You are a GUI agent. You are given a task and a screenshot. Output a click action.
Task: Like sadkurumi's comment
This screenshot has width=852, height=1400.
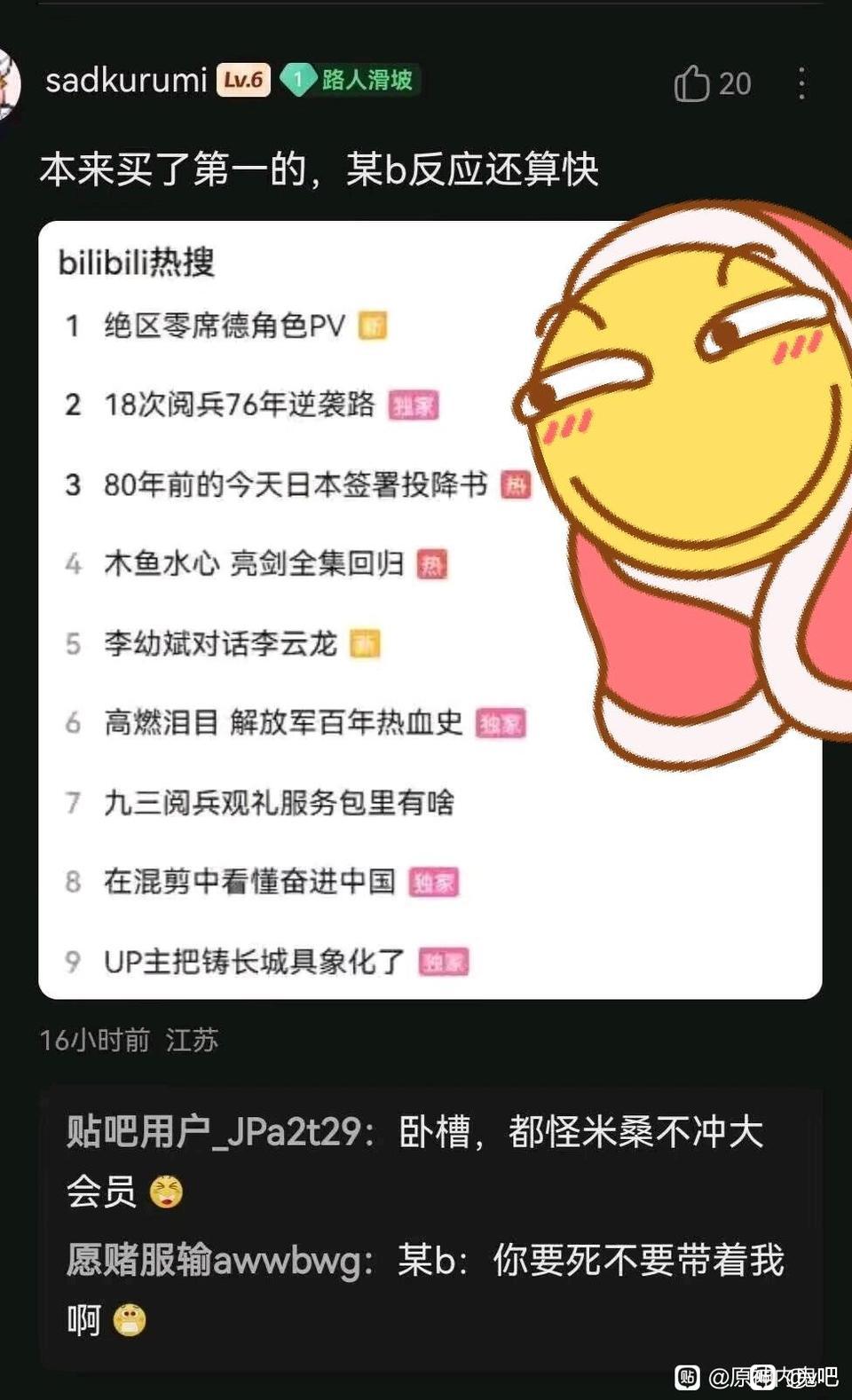click(692, 83)
